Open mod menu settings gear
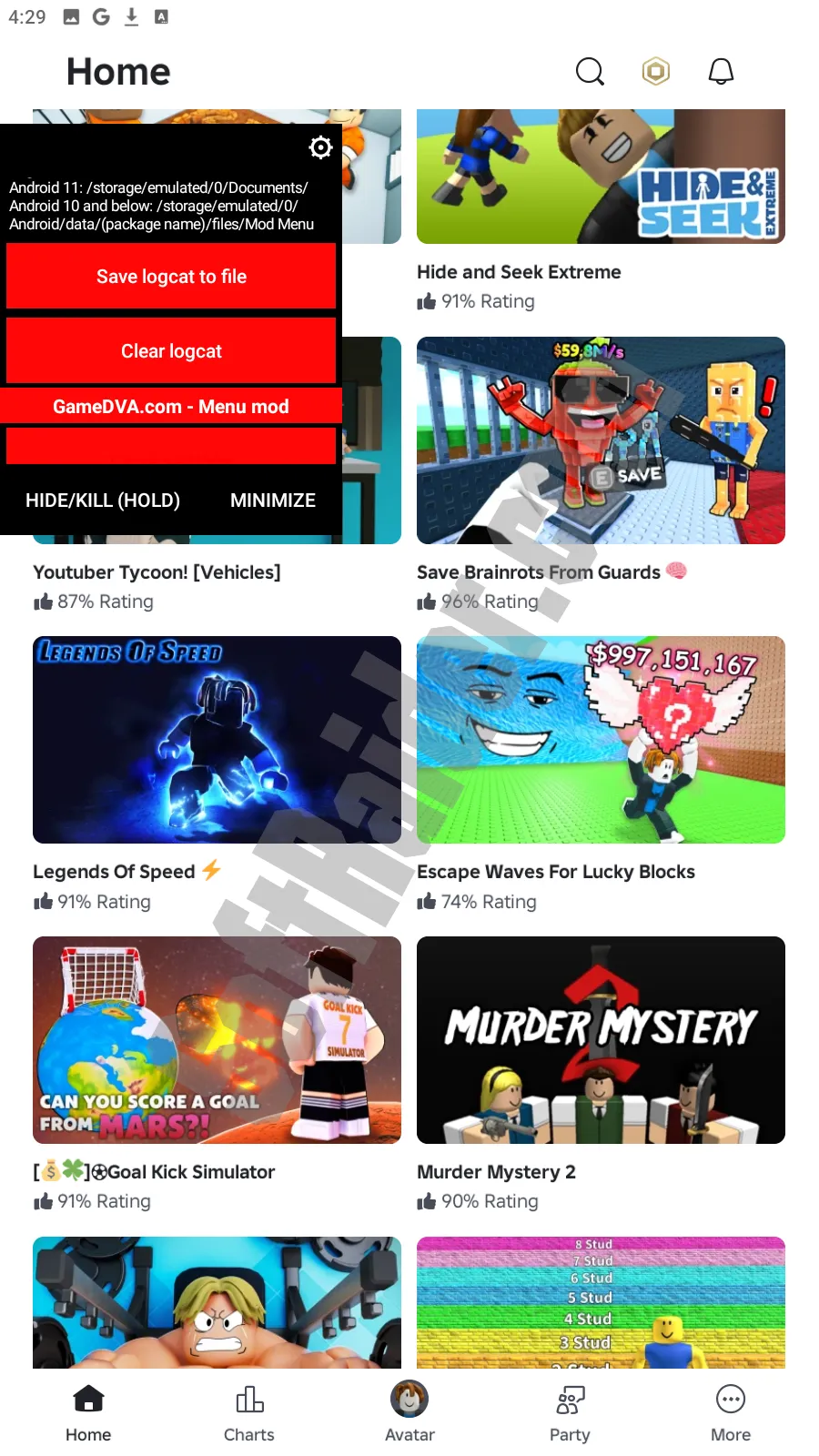The image size is (819, 1456). (320, 147)
